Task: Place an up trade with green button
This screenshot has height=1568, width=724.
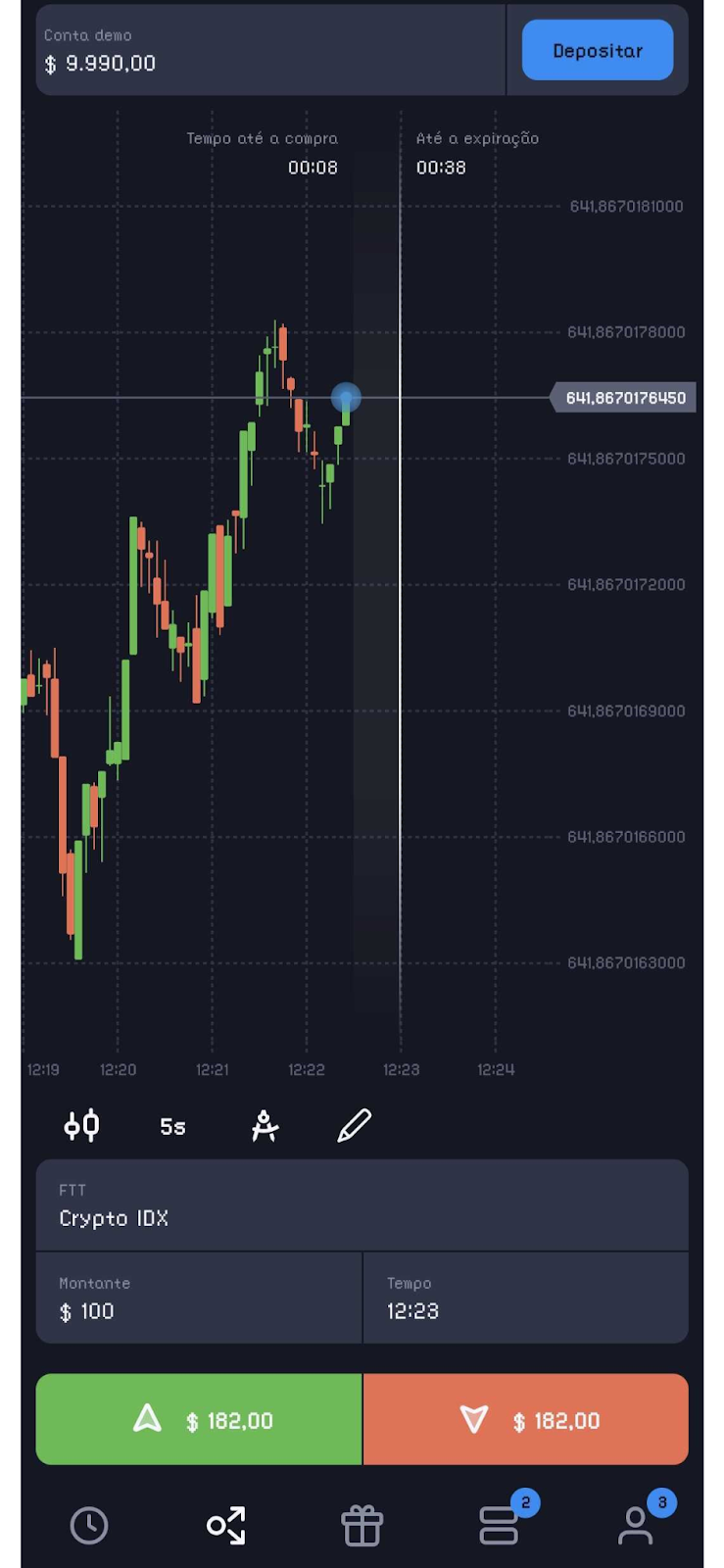Action: pos(199,1419)
